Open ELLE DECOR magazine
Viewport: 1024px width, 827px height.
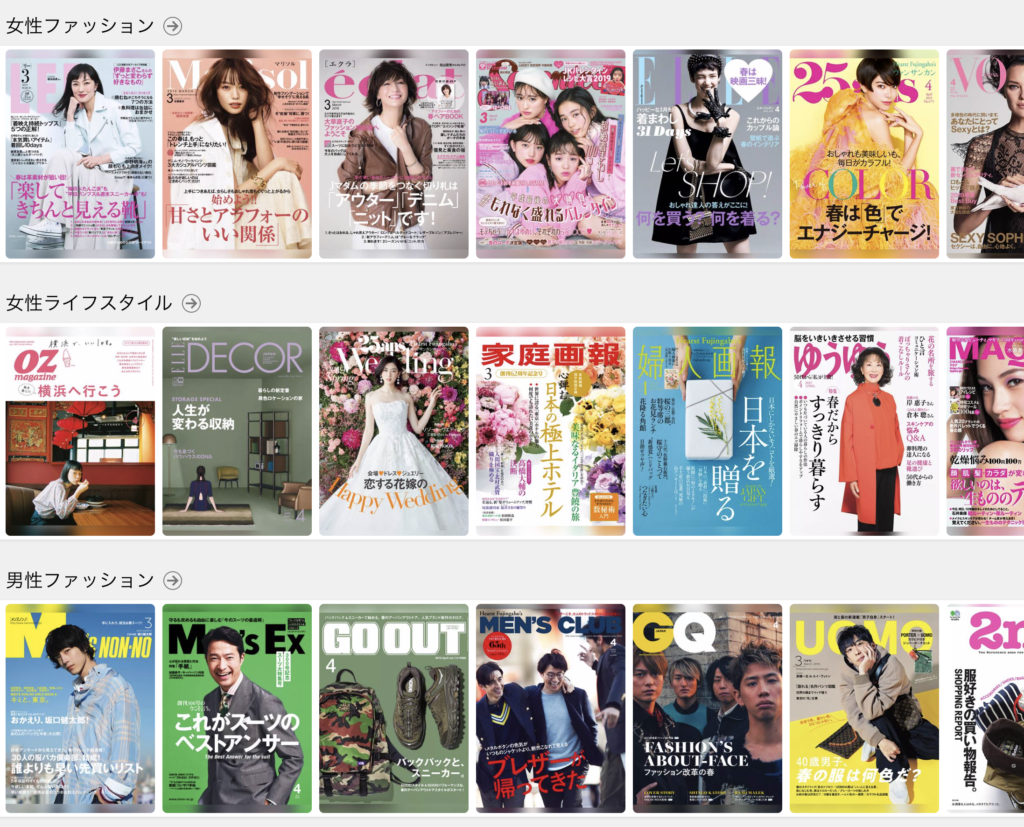tap(237, 431)
